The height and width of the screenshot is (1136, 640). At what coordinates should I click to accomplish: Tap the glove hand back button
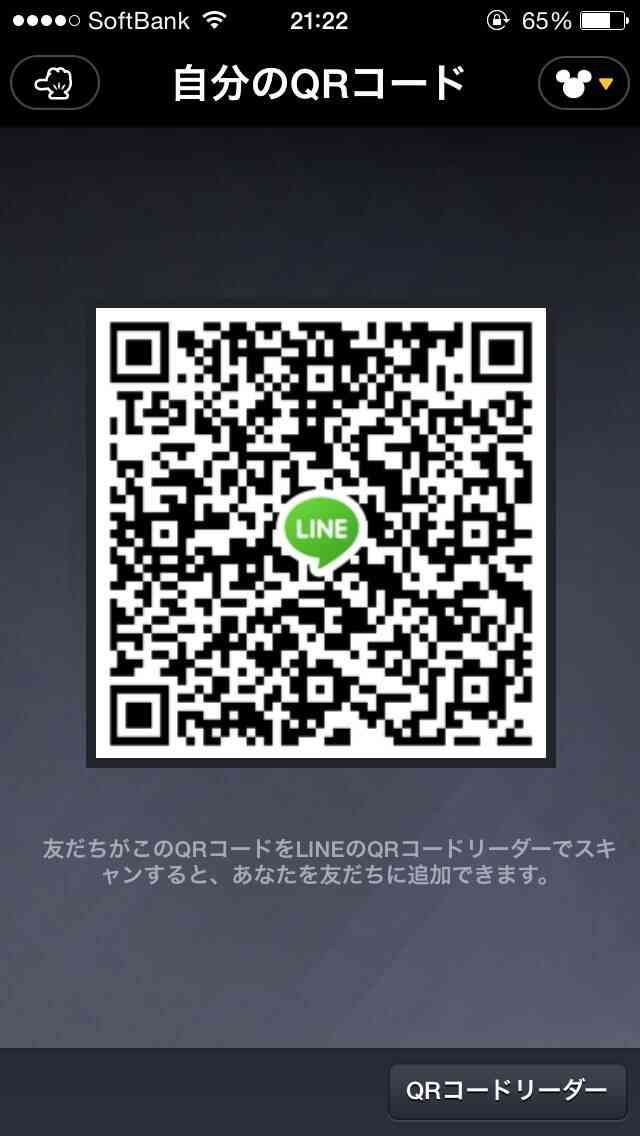pyautogui.click(x=55, y=83)
